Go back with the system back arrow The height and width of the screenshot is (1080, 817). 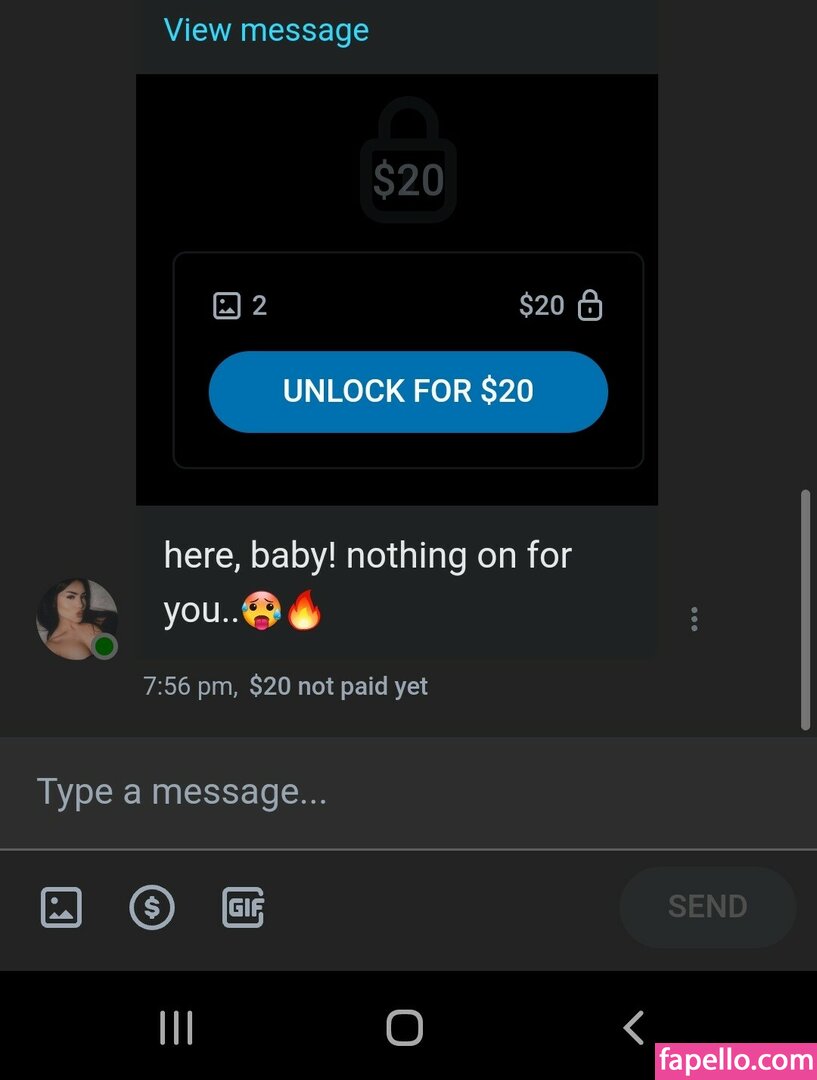pos(633,1027)
